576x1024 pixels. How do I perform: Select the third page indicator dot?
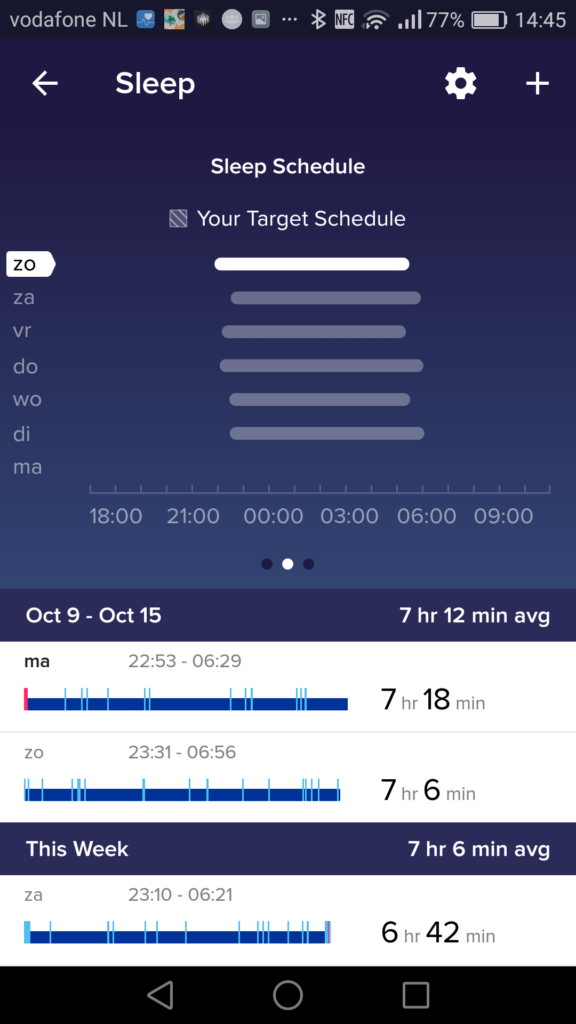pyautogui.click(x=308, y=564)
